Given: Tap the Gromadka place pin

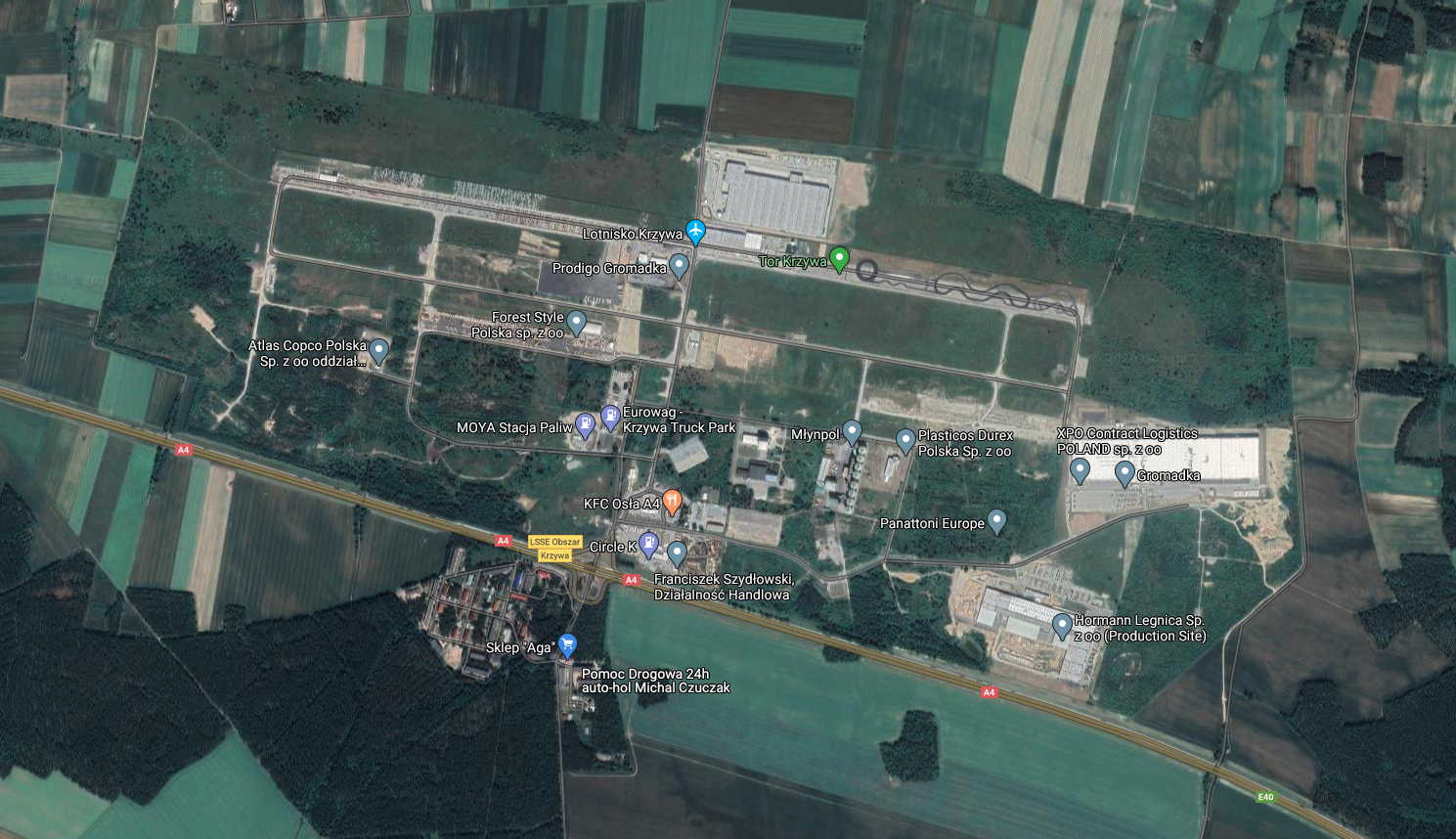Looking at the screenshot, I should [x=1125, y=473].
